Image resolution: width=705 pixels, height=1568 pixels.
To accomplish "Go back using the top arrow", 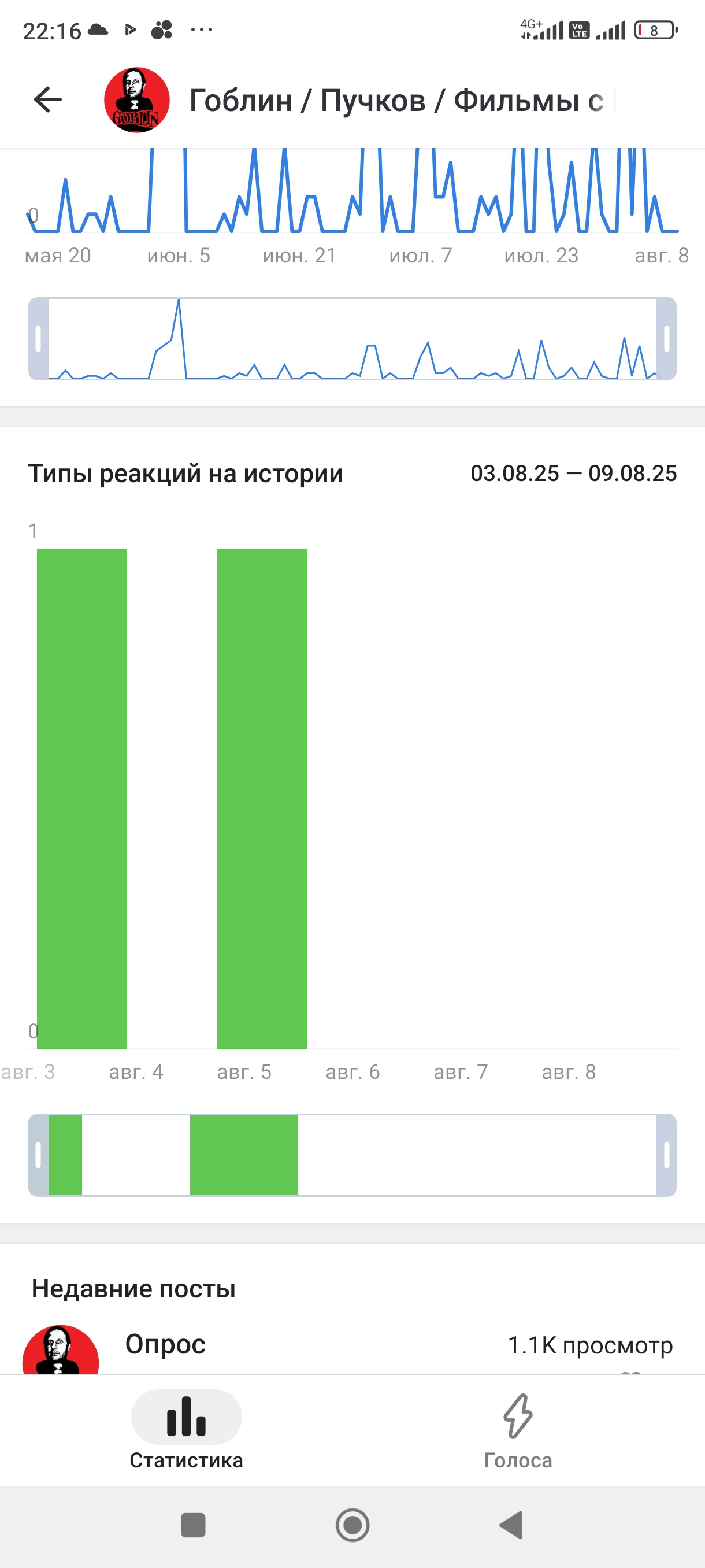I will (48, 100).
